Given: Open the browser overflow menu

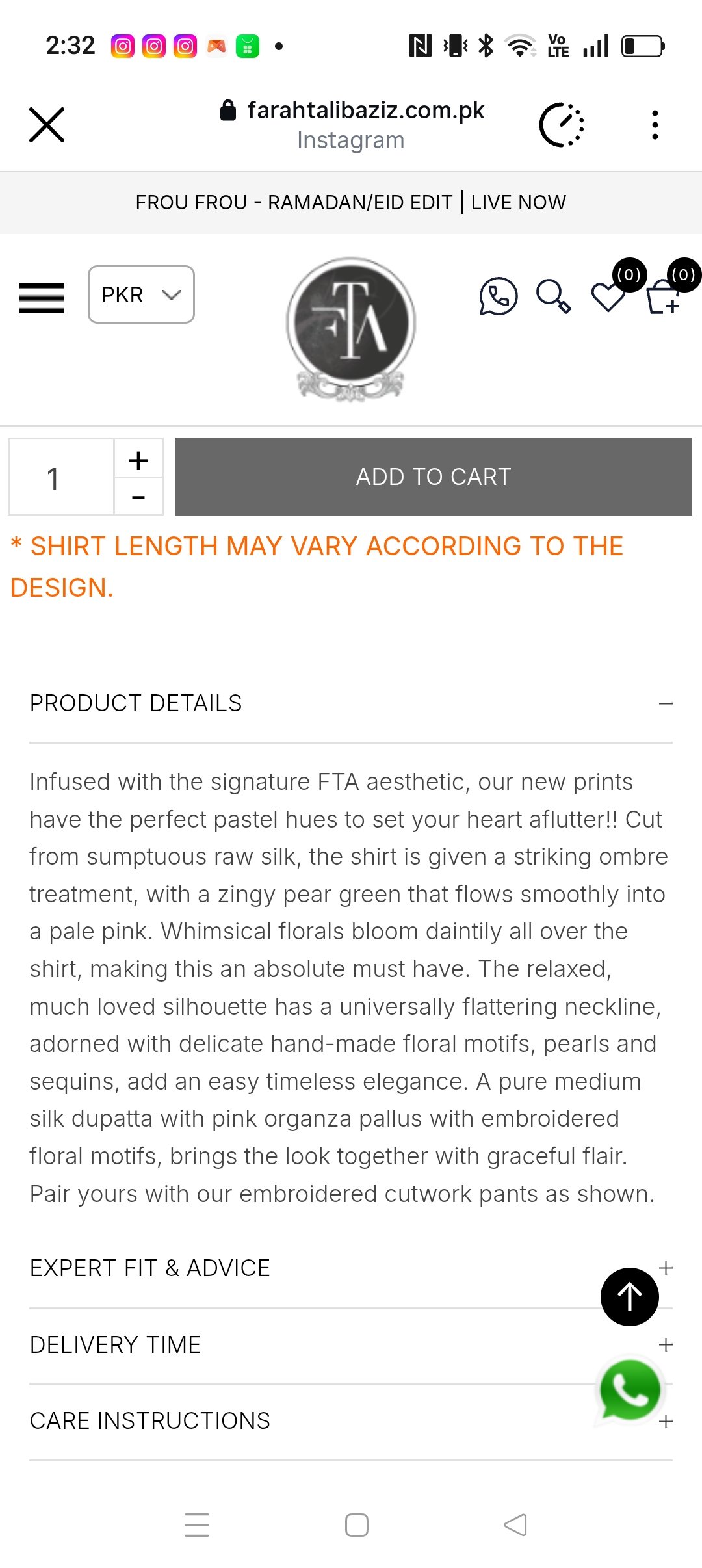Looking at the screenshot, I should [655, 125].
